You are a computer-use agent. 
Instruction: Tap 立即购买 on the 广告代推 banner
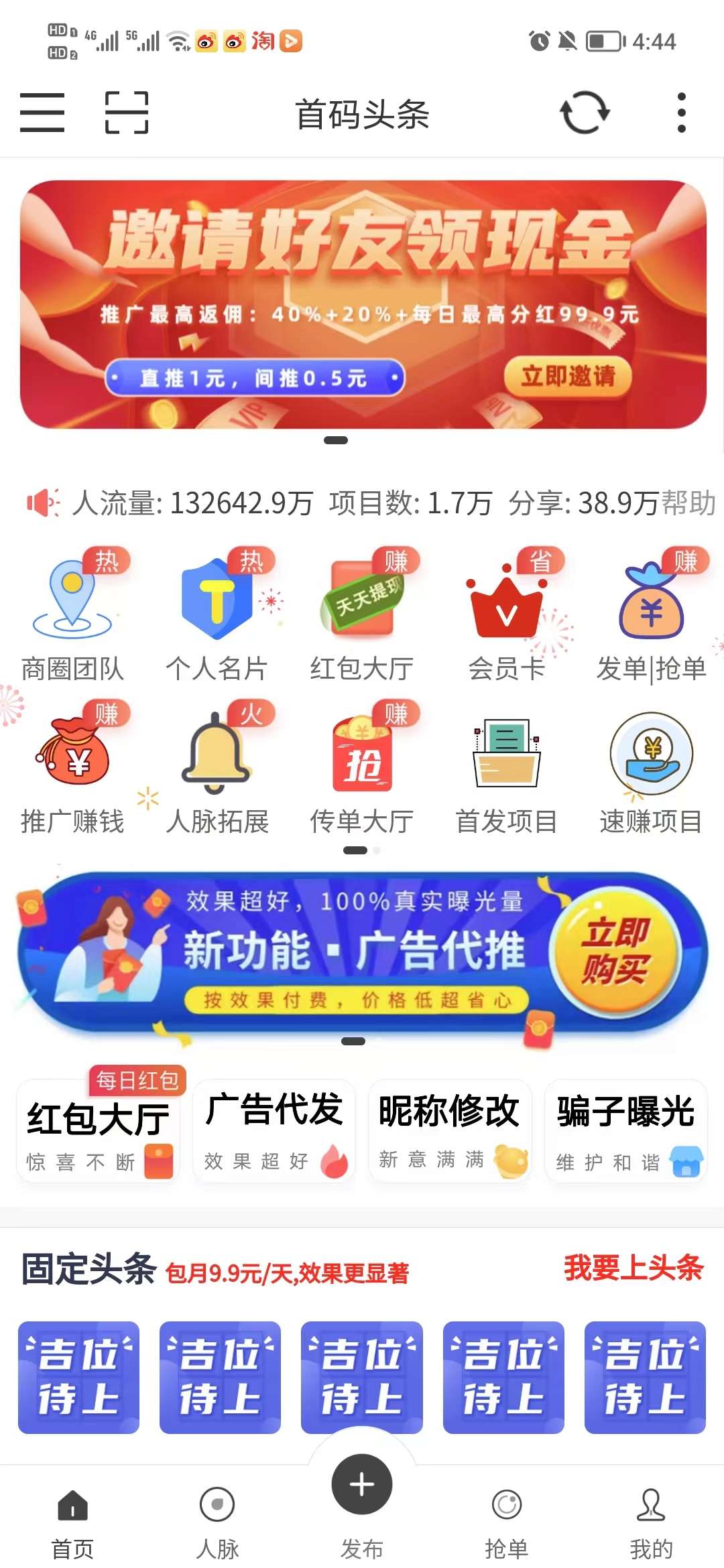point(615,952)
